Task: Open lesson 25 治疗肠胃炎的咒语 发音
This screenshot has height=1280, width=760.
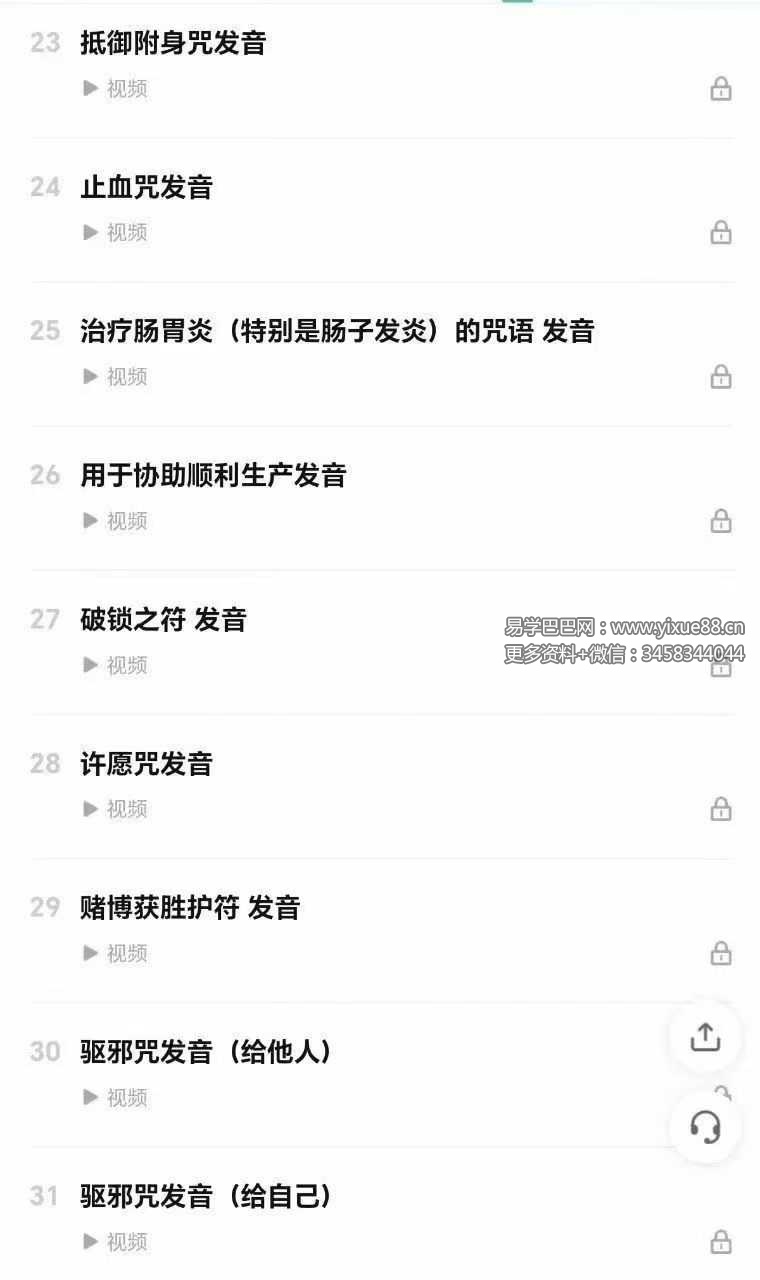Action: [x=337, y=331]
